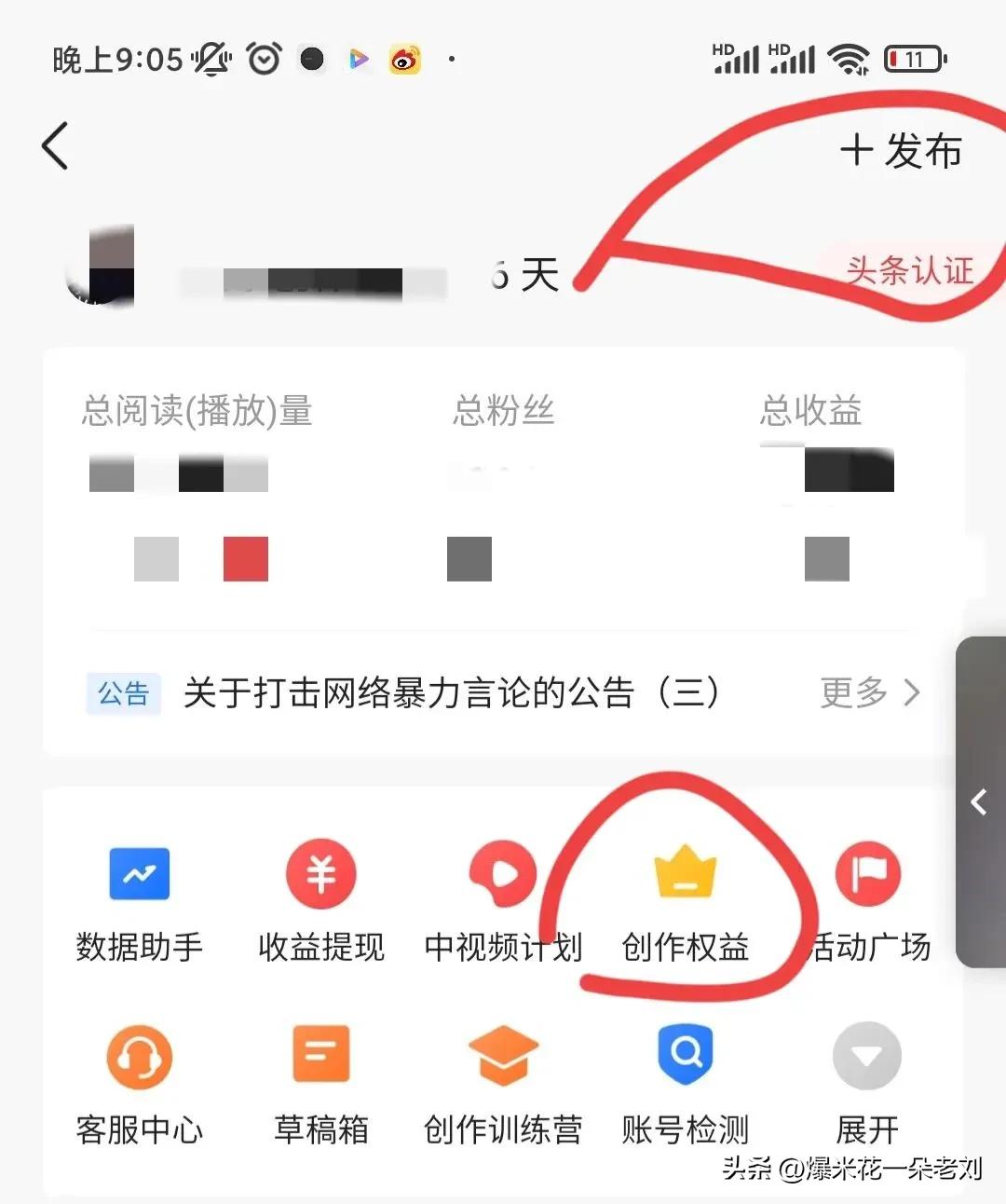Open 创作训练营 creator training camp

(x=503, y=1081)
